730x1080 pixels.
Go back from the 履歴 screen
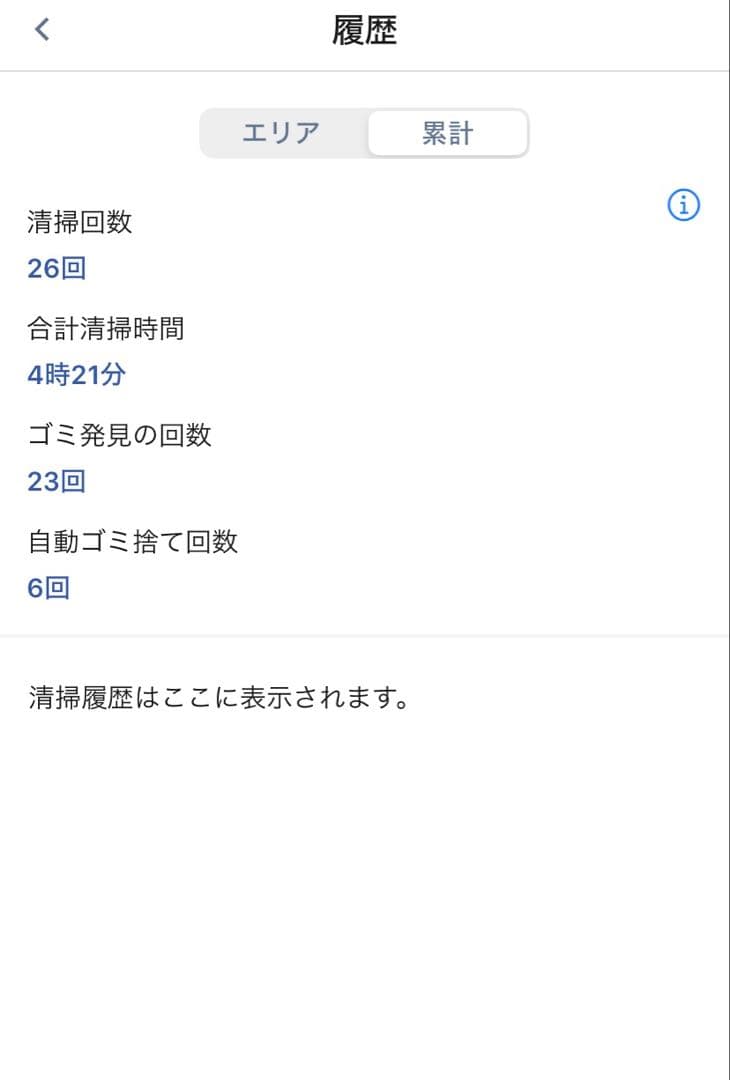[x=42, y=30]
